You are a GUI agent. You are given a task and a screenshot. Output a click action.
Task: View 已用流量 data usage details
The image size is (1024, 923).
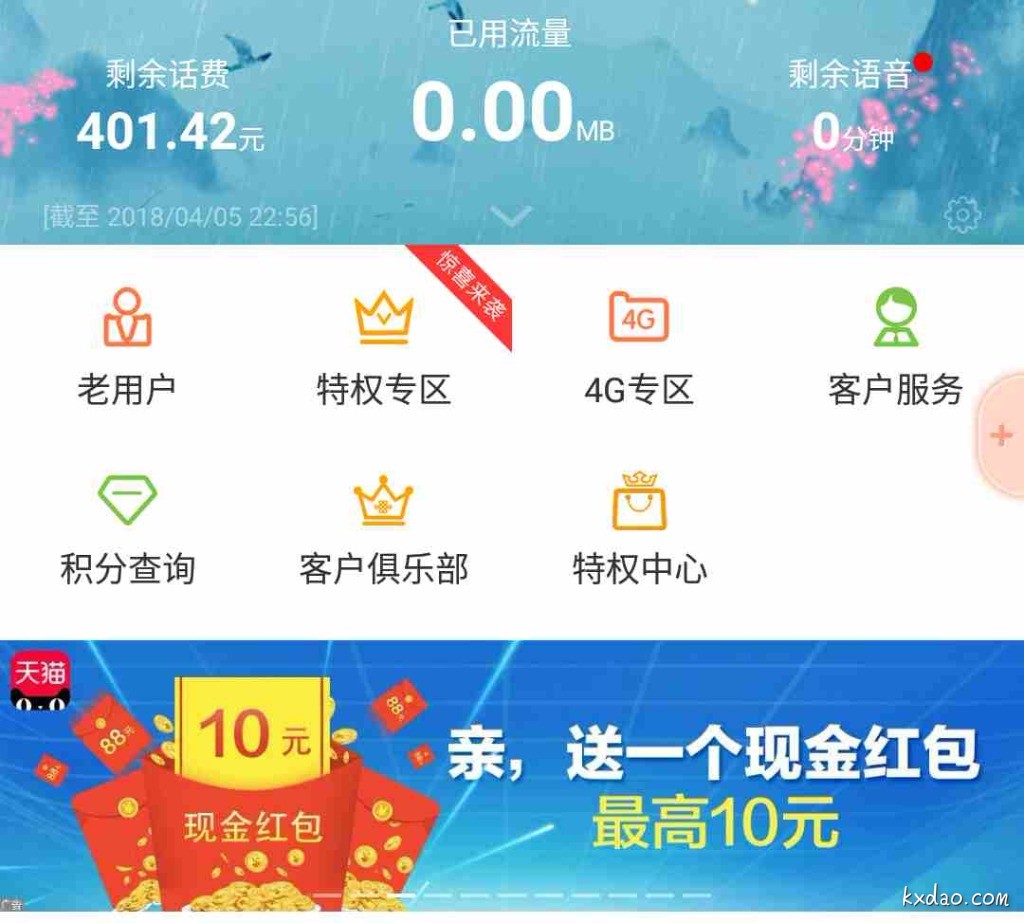click(512, 95)
